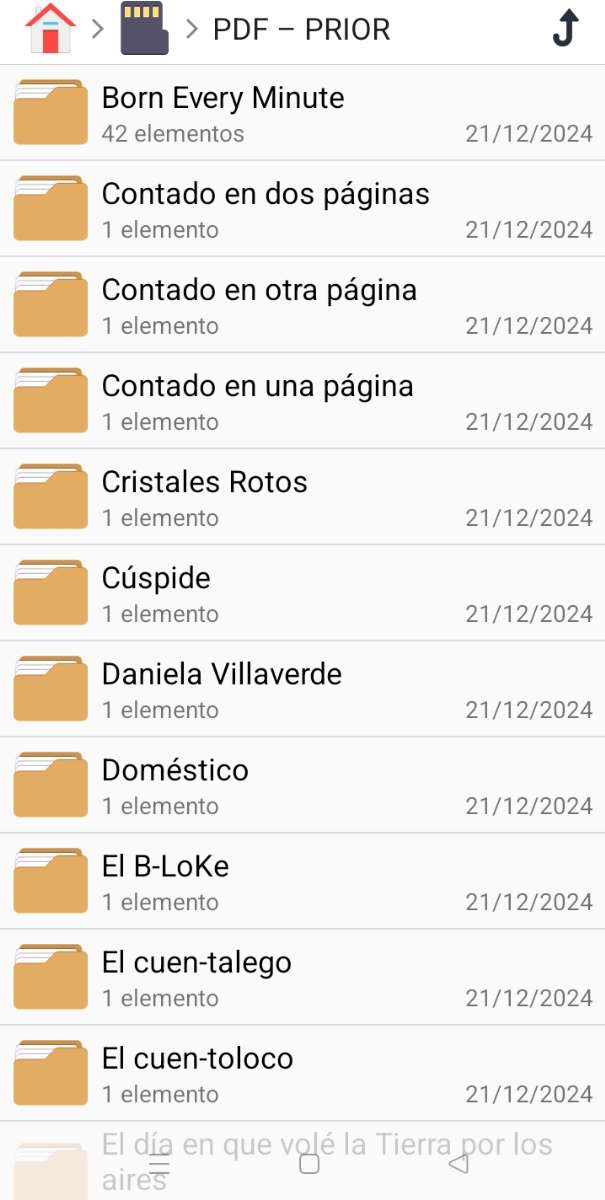Go to the home directory icon
The width and height of the screenshot is (605, 1200).
(50, 29)
